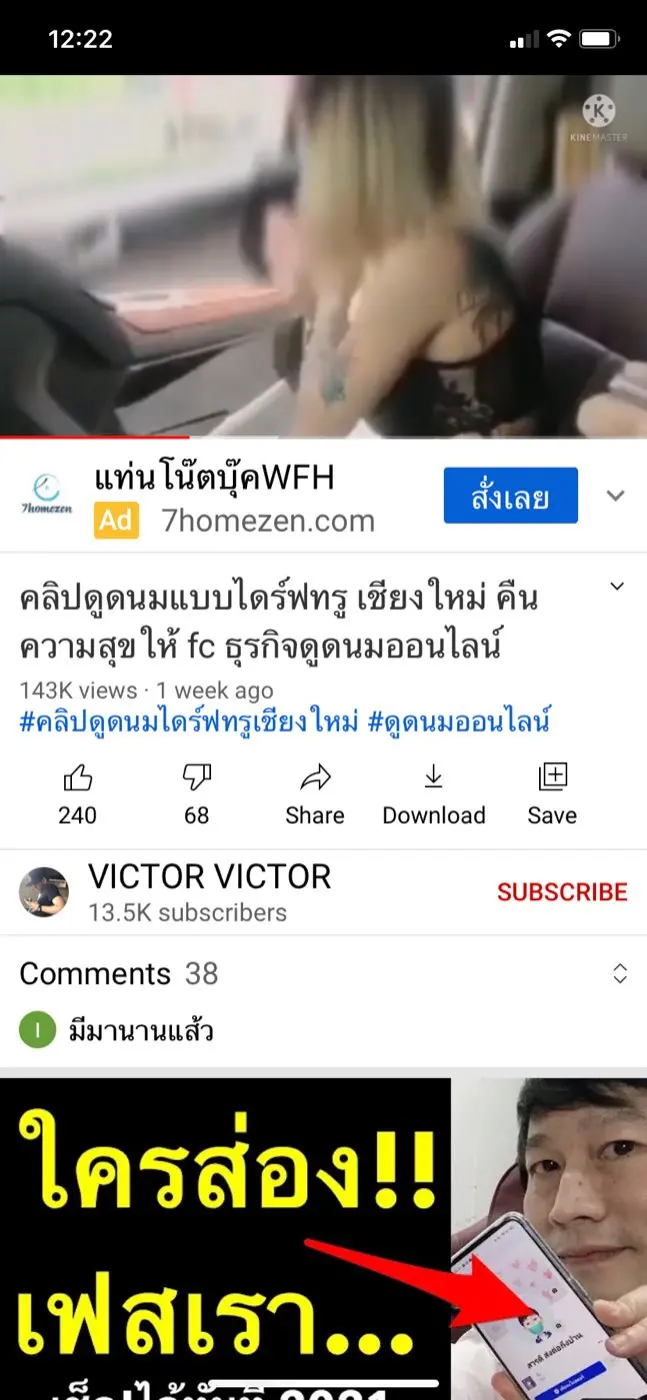Image resolution: width=647 pixels, height=1400 pixels.
Task: Open hashtag #ดูดนมออนไลน์
Action: 459,722
